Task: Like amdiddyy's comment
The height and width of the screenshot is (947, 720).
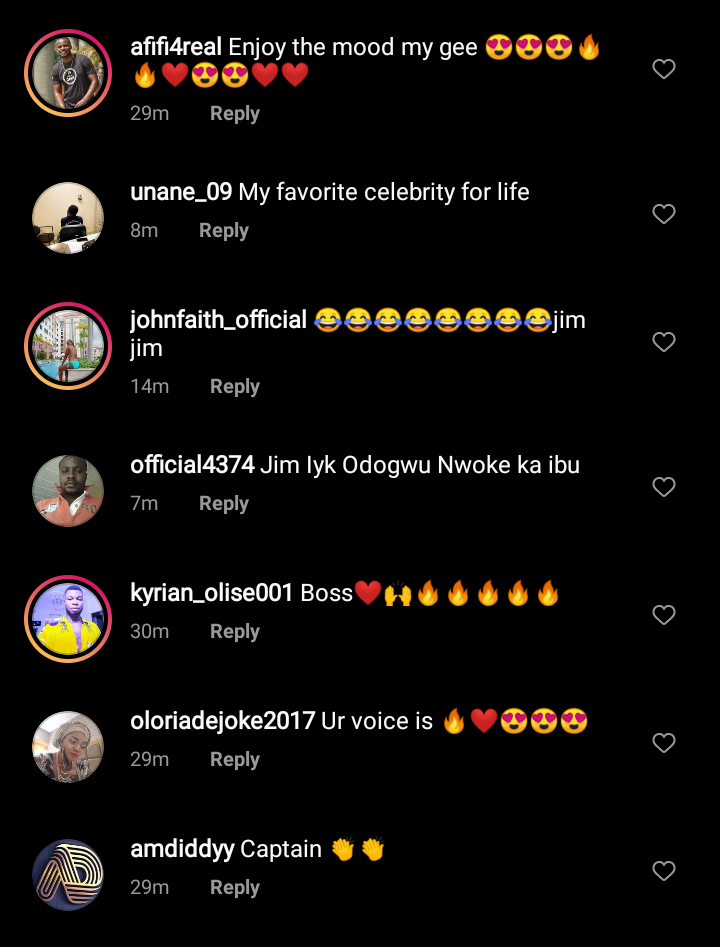Action: [x=664, y=871]
